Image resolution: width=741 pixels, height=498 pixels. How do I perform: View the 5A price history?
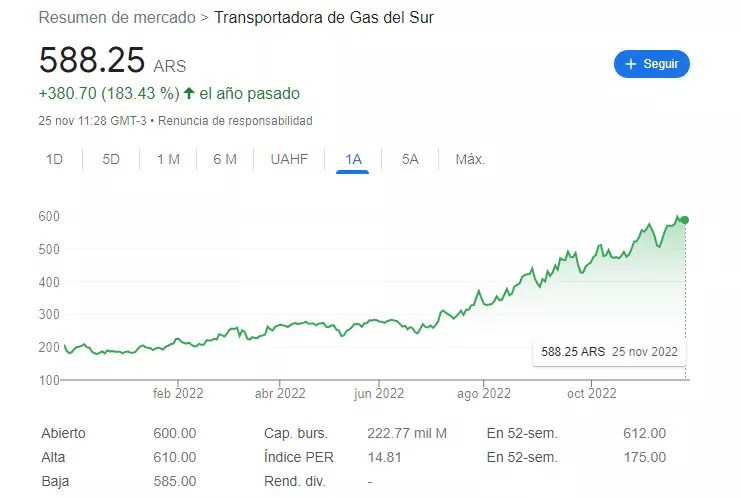pos(410,159)
